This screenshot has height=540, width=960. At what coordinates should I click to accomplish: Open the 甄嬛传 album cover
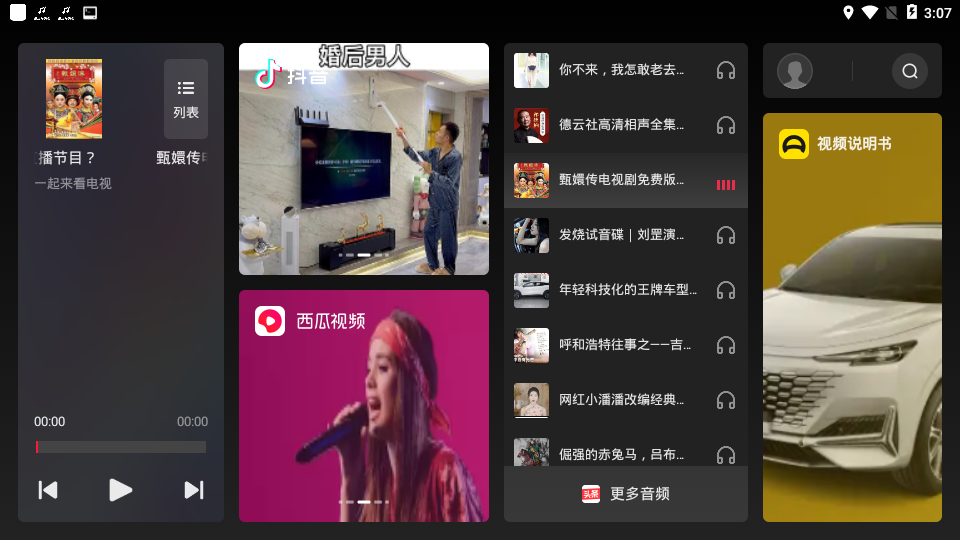[x=74, y=99]
